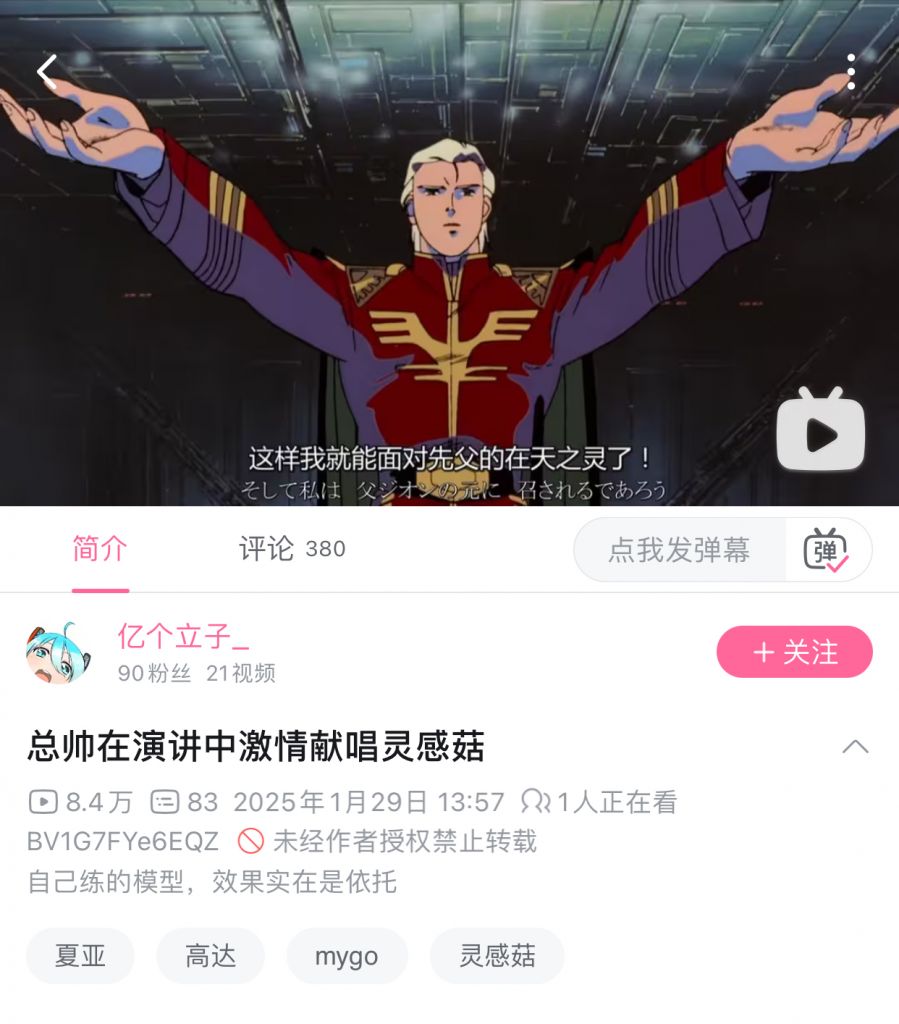Click the play count icon
The width and height of the screenshot is (899, 1024).
point(41,802)
